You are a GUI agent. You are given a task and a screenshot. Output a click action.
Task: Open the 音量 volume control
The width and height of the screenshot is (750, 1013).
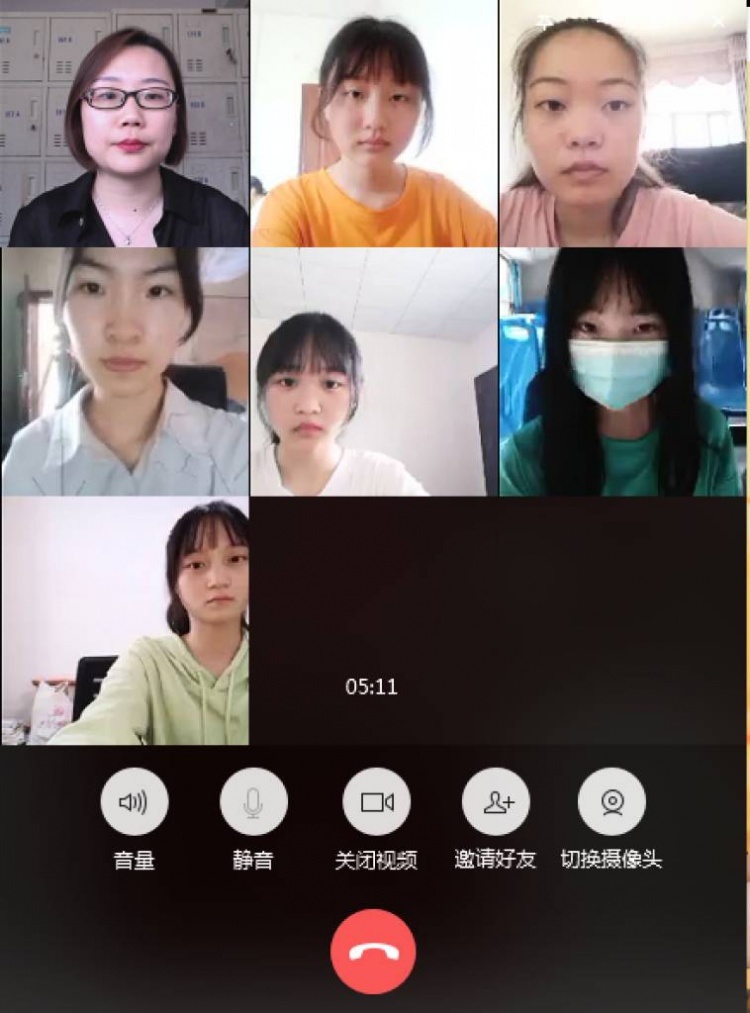tap(134, 802)
